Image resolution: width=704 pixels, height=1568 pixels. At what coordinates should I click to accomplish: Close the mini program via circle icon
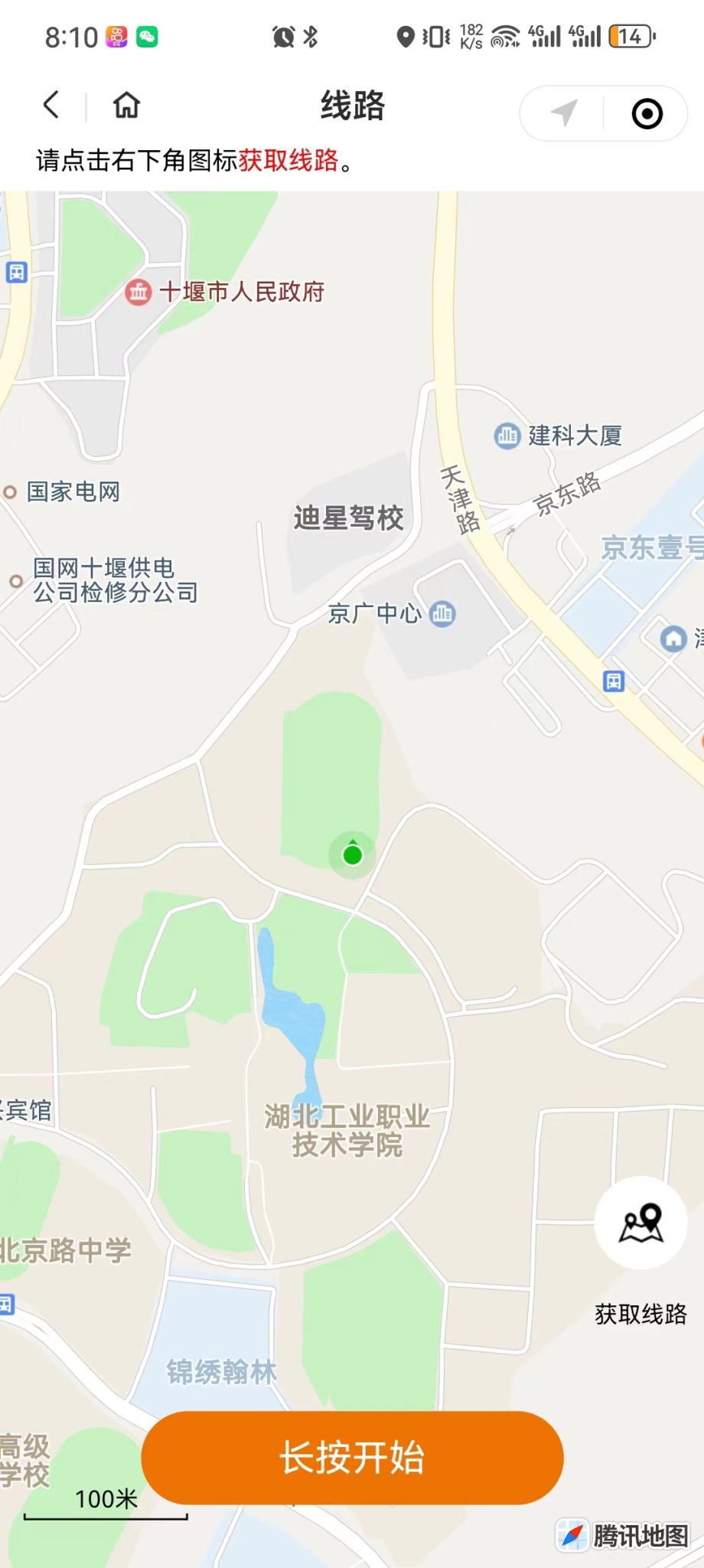click(647, 114)
